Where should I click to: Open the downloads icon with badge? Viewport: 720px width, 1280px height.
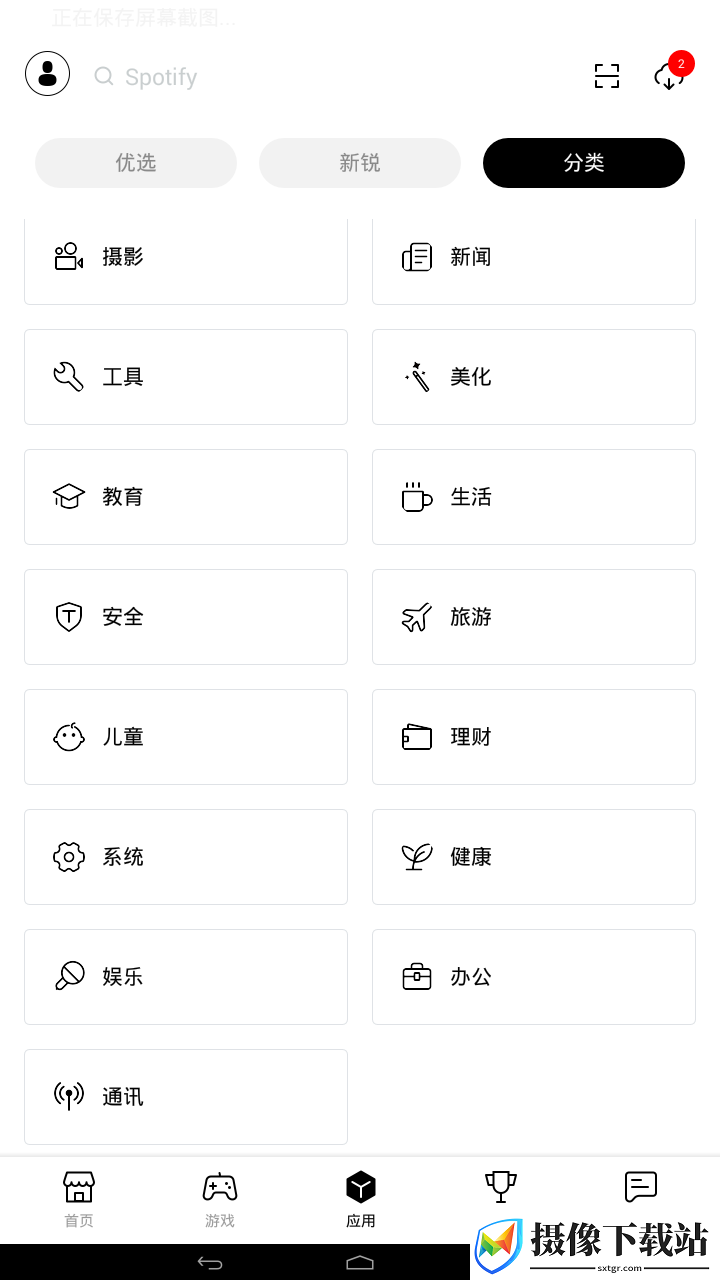[672, 74]
